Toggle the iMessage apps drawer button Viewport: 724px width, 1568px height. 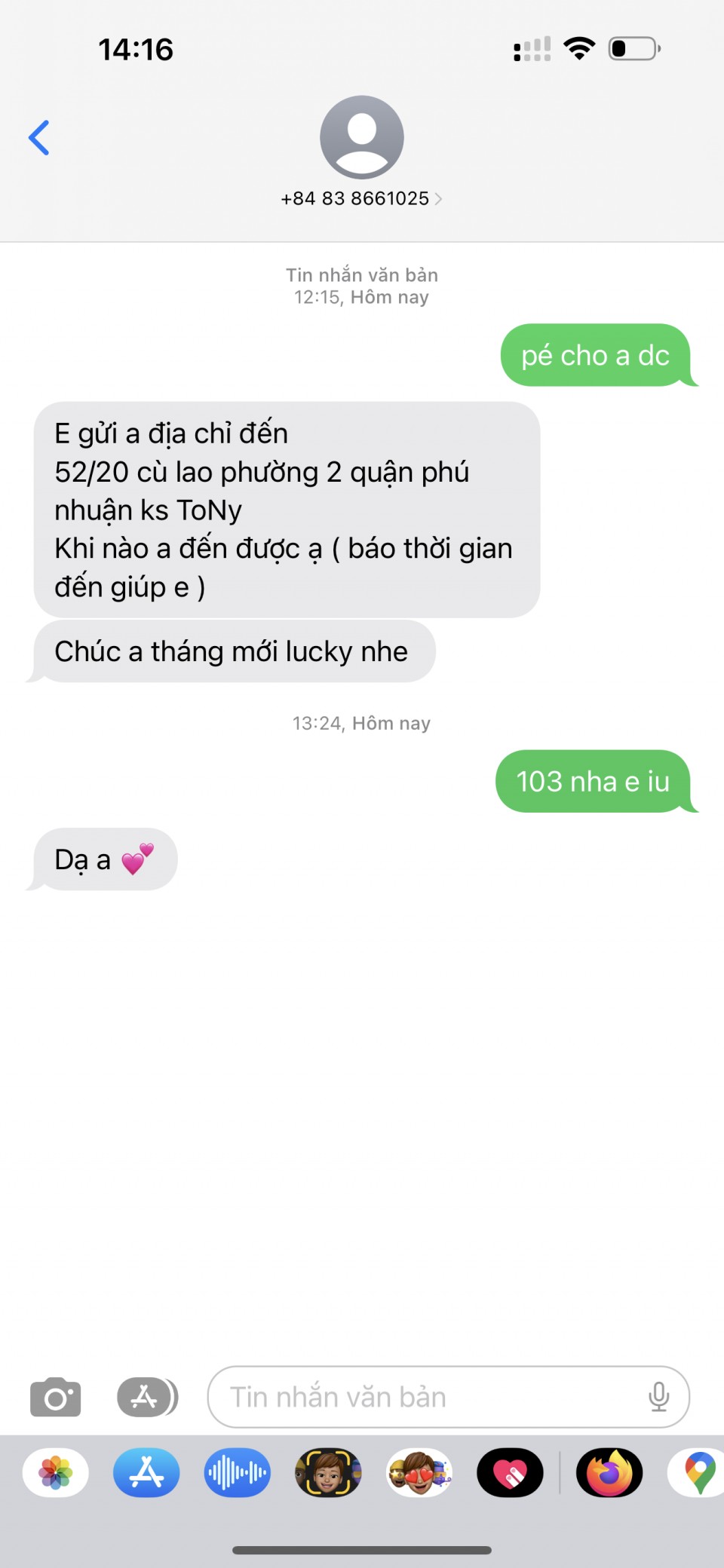(x=147, y=1397)
